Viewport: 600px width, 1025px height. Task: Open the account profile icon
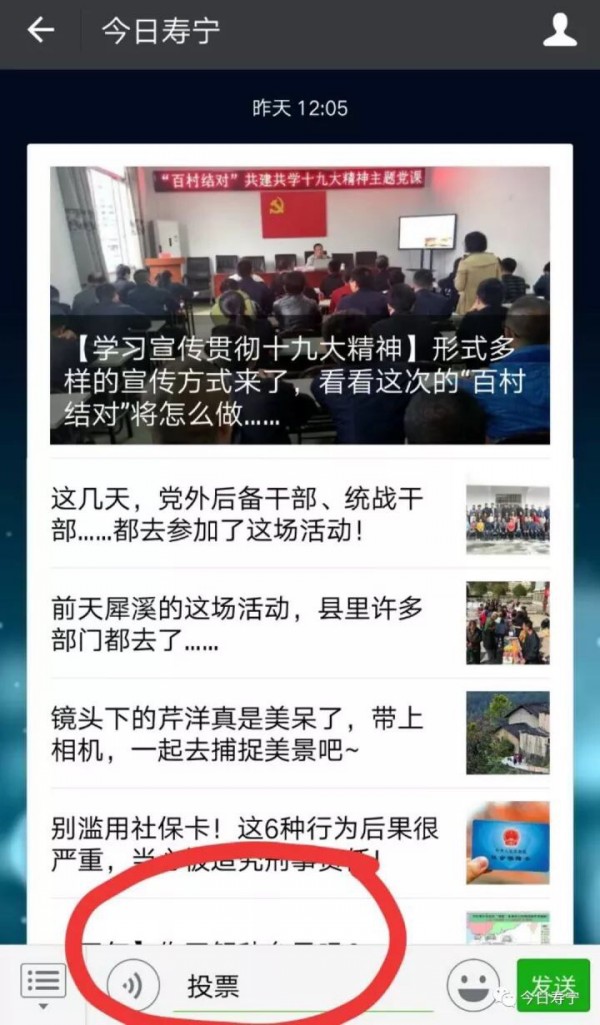click(x=559, y=31)
